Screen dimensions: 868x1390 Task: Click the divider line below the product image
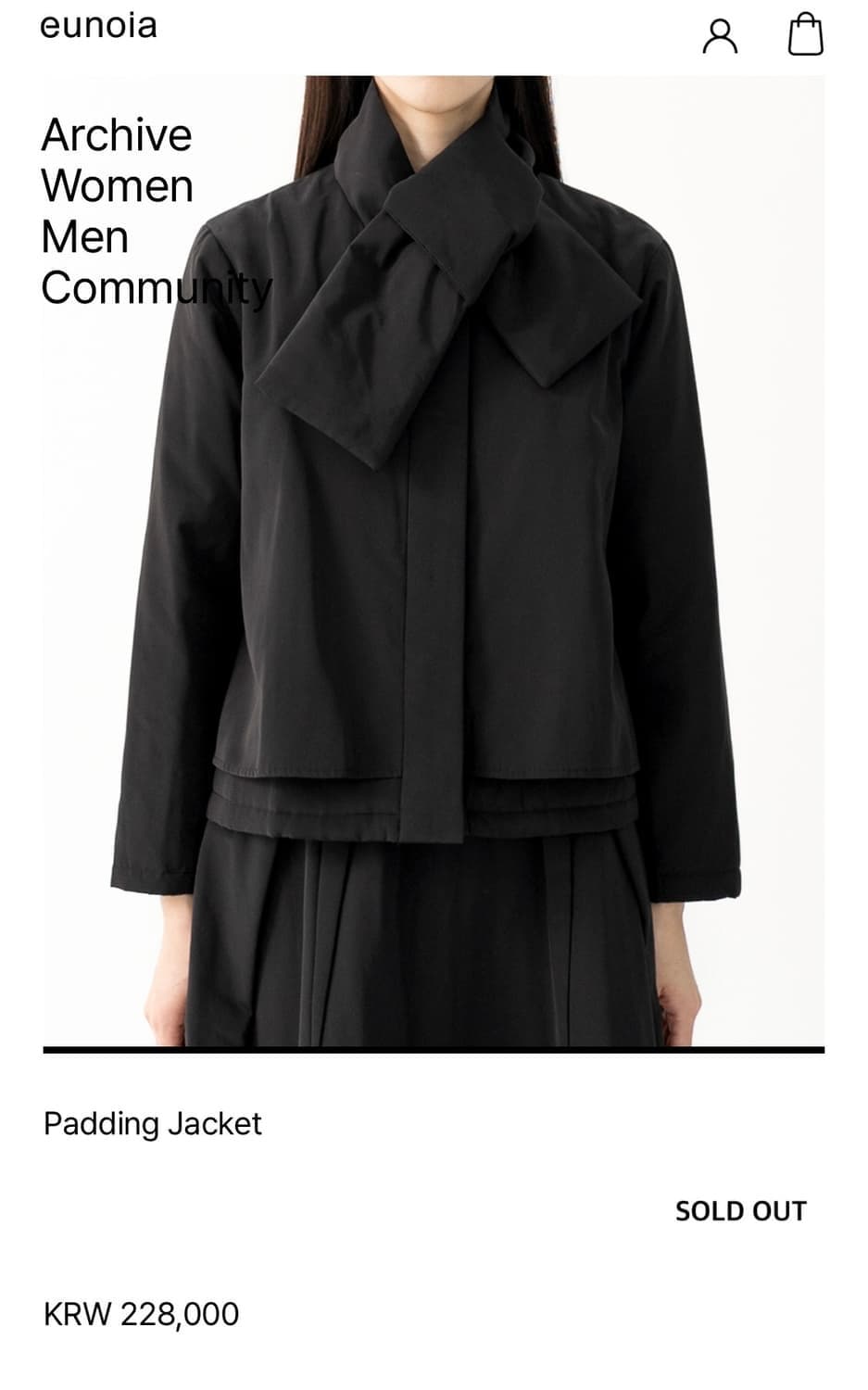click(434, 1050)
